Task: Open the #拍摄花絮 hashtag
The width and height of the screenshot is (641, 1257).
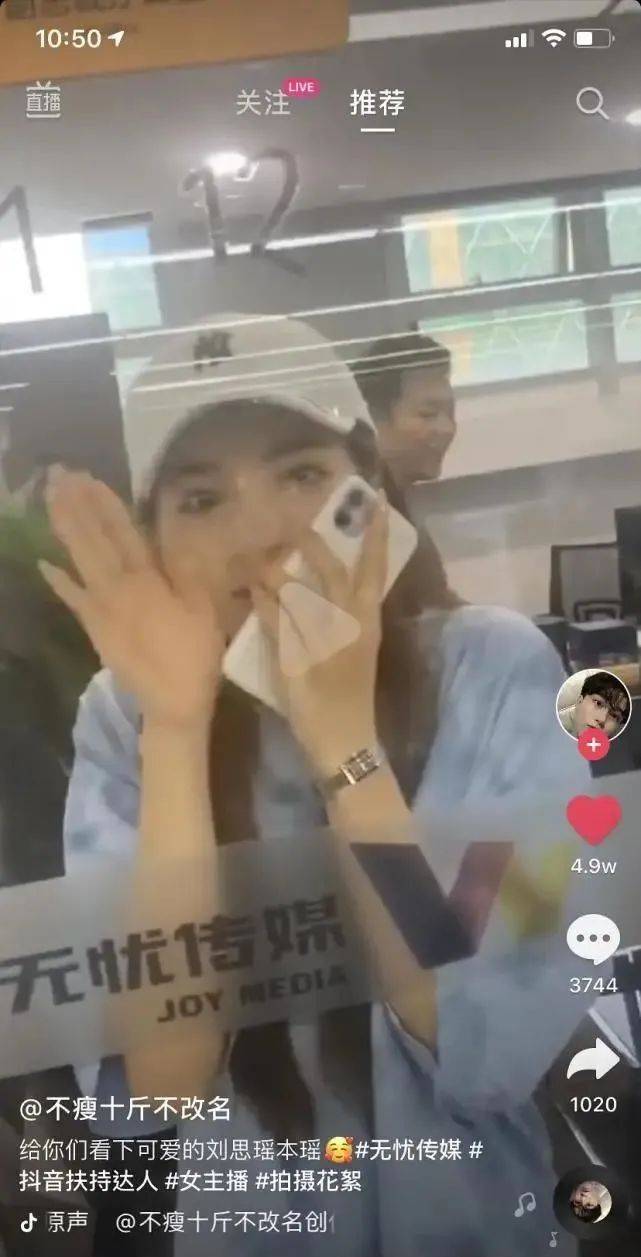Action: [308, 1181]
